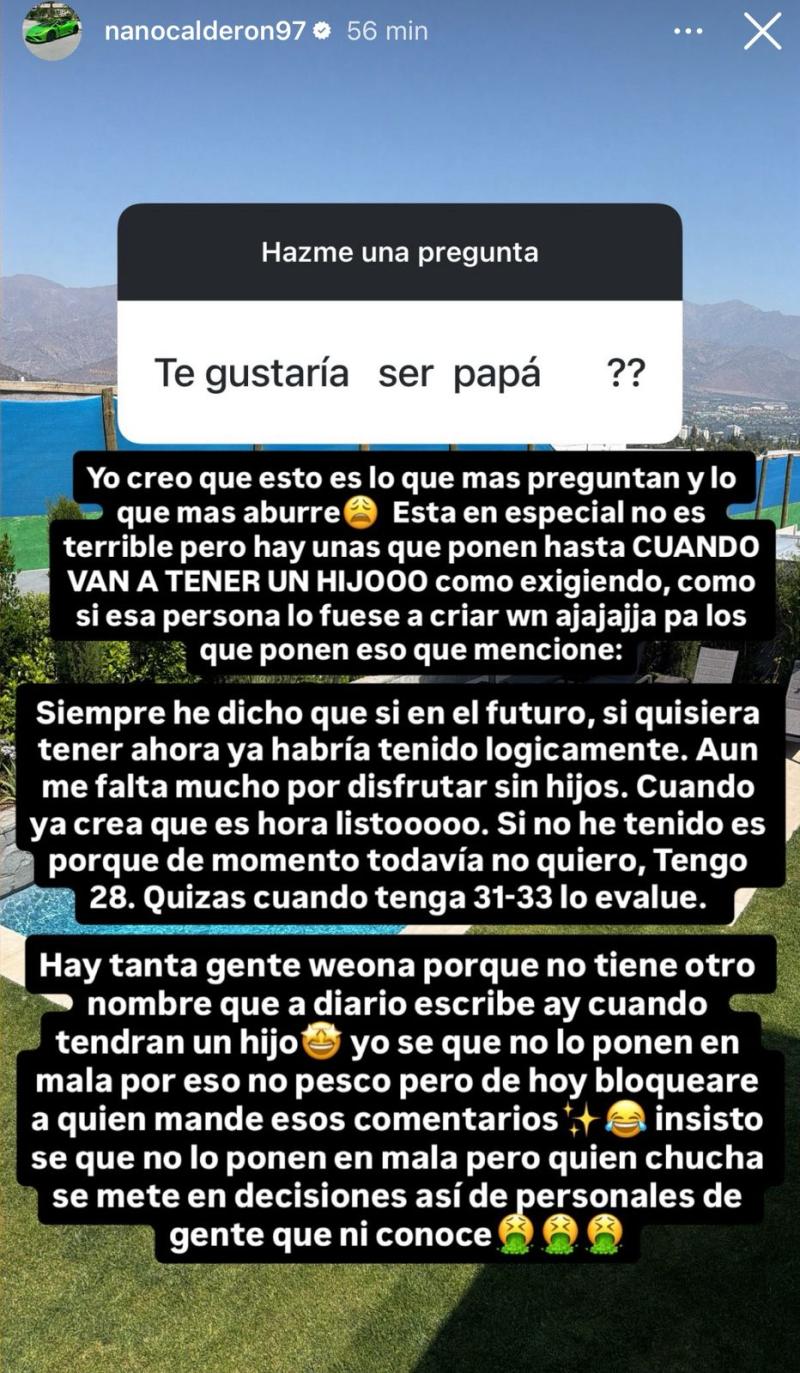Viewport: 800px width, 1373px height.
Task: Tap the paragraph beginning 'Siempre he dicho'
Action: pyautogui.click(x=400, y=800)
